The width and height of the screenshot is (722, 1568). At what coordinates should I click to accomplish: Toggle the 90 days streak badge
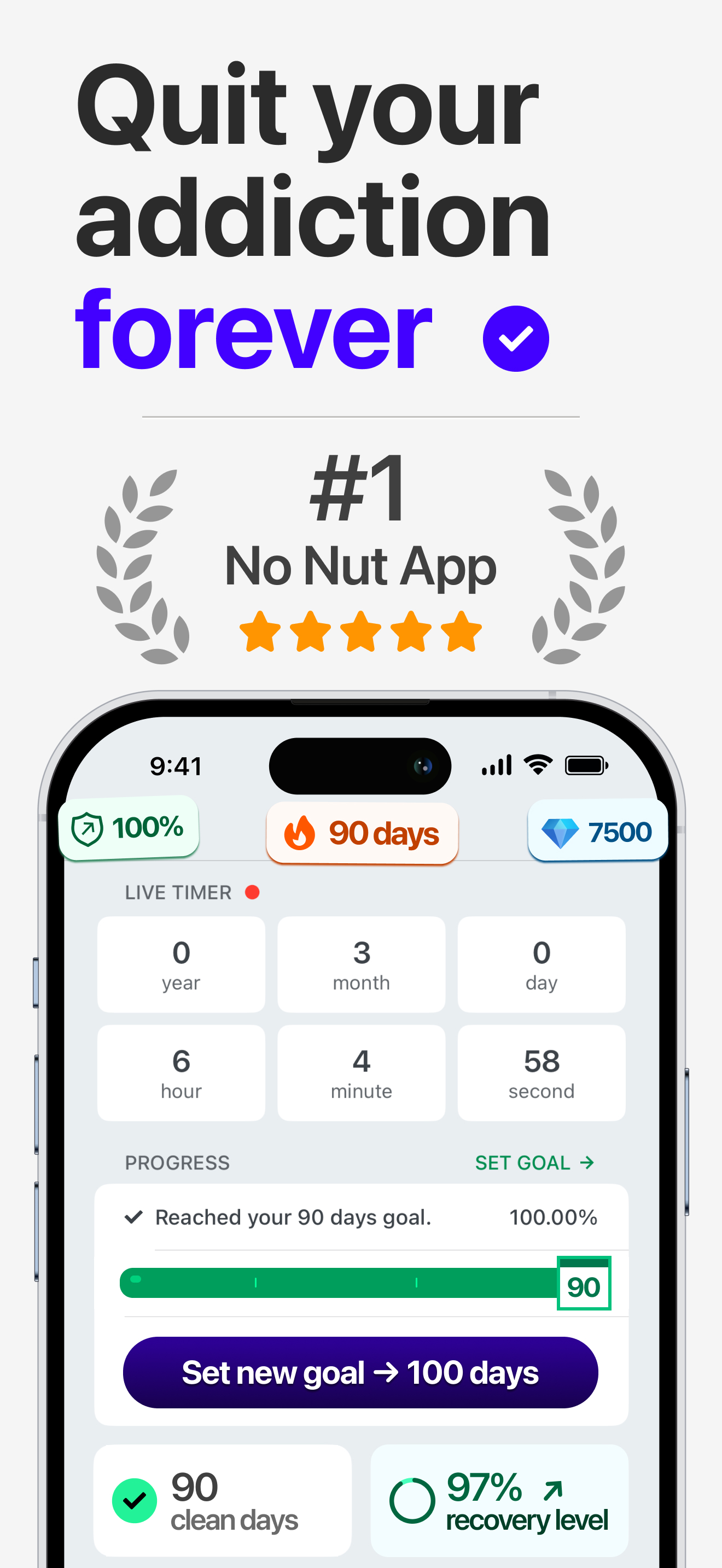pos(362,832)
